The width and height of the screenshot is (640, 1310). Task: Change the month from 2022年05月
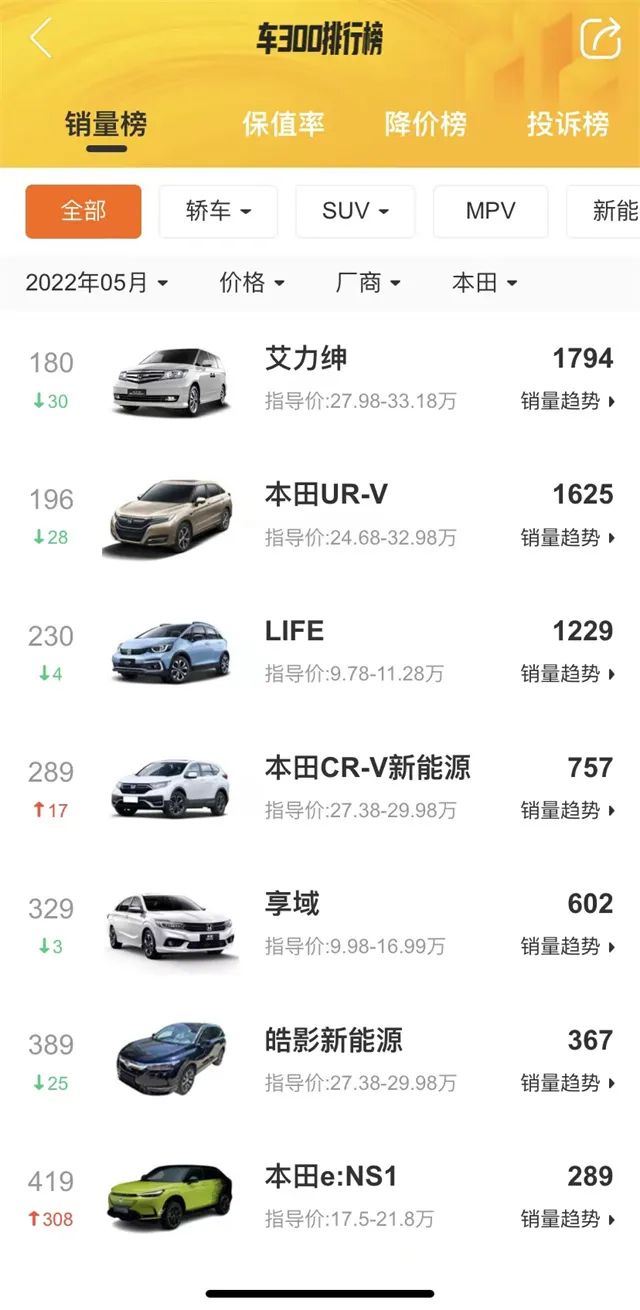click(x=96, y=283)
